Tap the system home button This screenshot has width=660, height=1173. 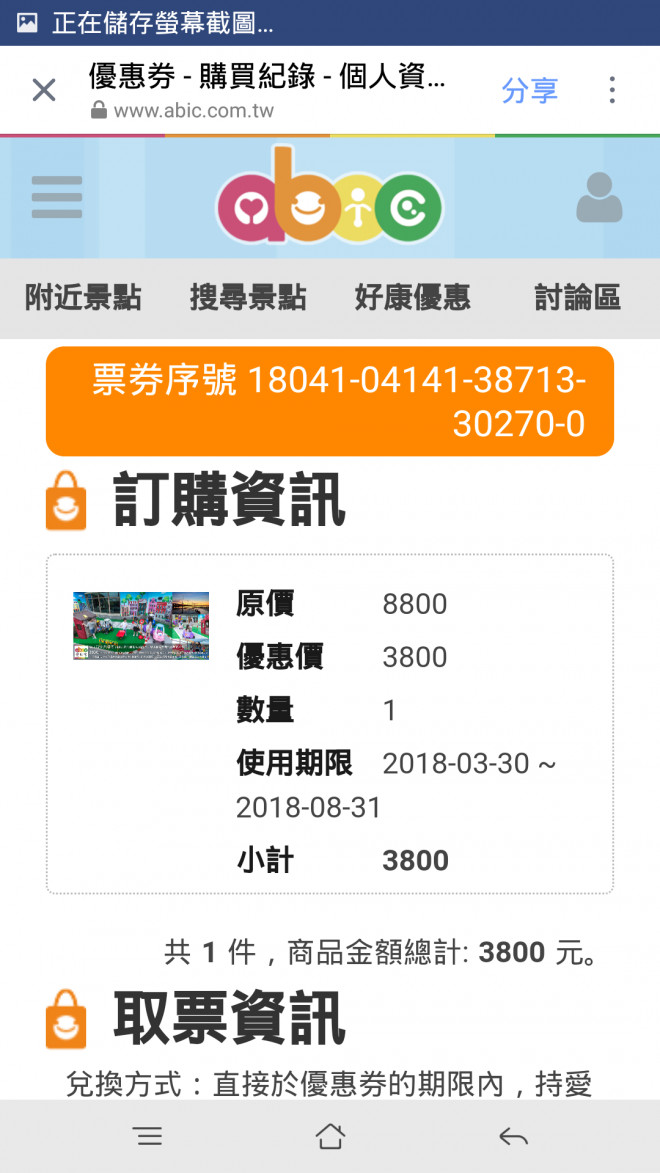[330, 1136]
